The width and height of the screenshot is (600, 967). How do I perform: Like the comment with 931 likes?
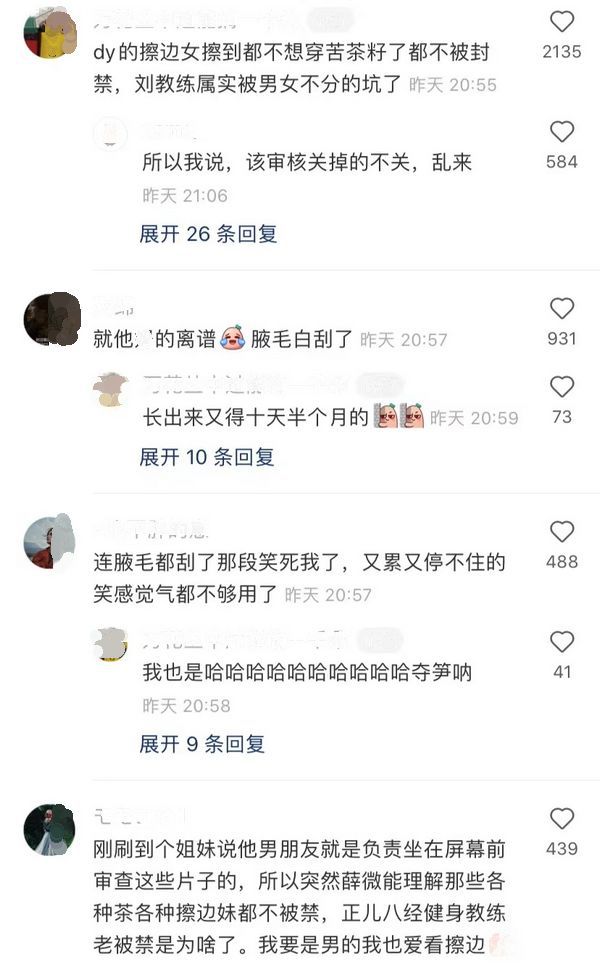pyautogui.click(x=562, y=309)
